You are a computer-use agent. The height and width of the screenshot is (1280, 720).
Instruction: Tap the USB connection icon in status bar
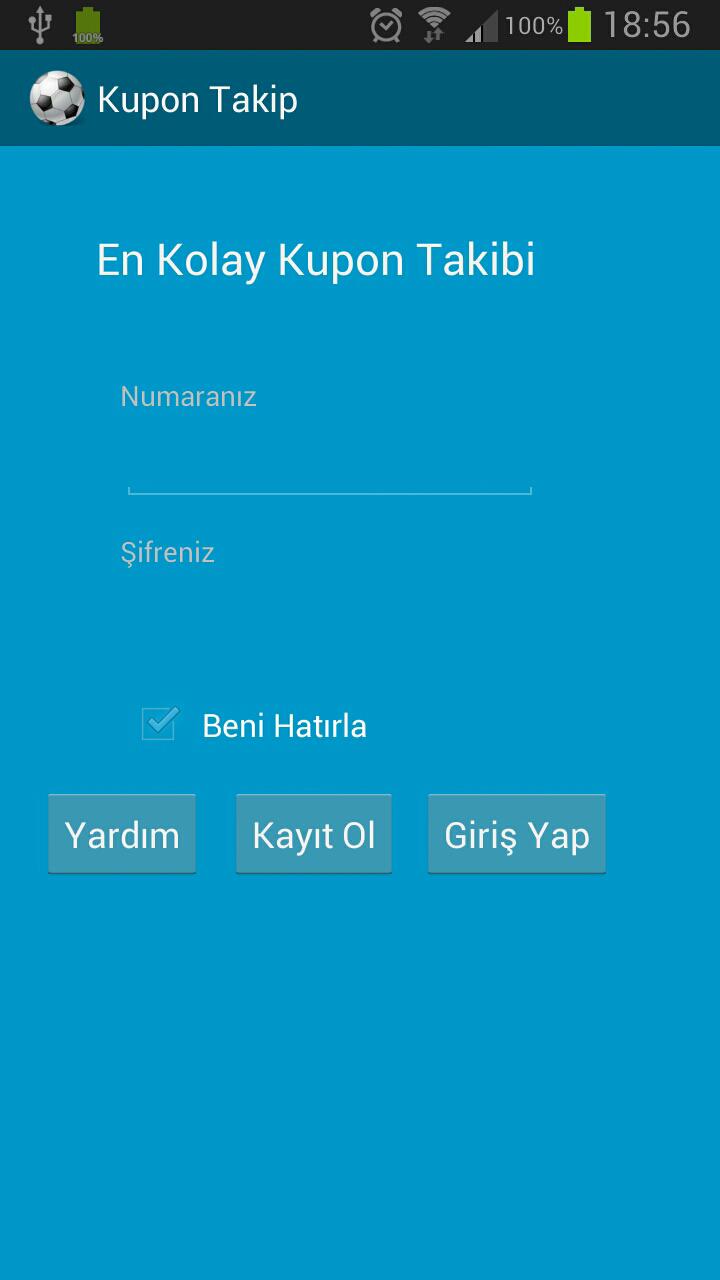pyautogui.click(x=40, y=24)
